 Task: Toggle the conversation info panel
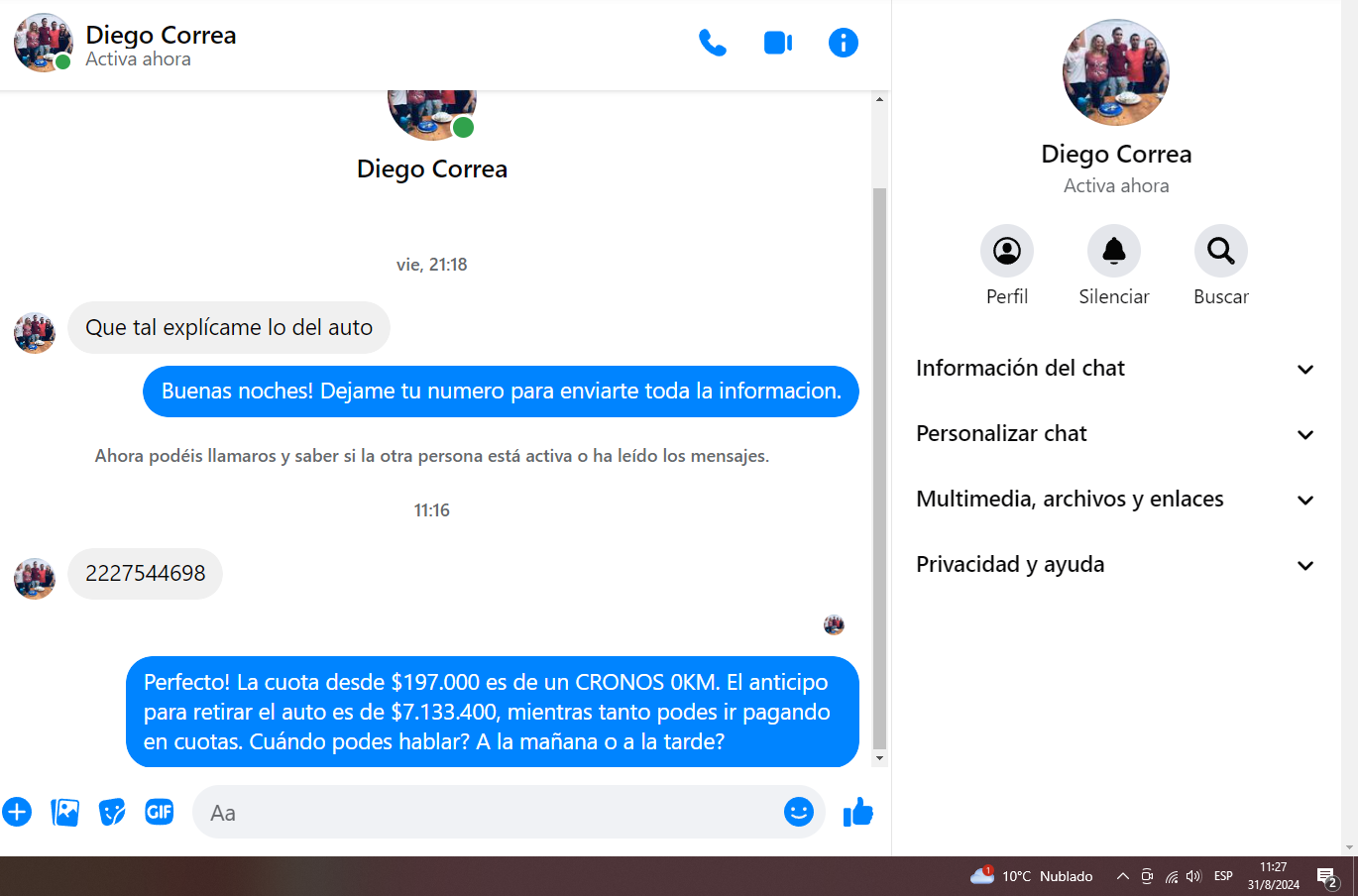click(843, 43)
